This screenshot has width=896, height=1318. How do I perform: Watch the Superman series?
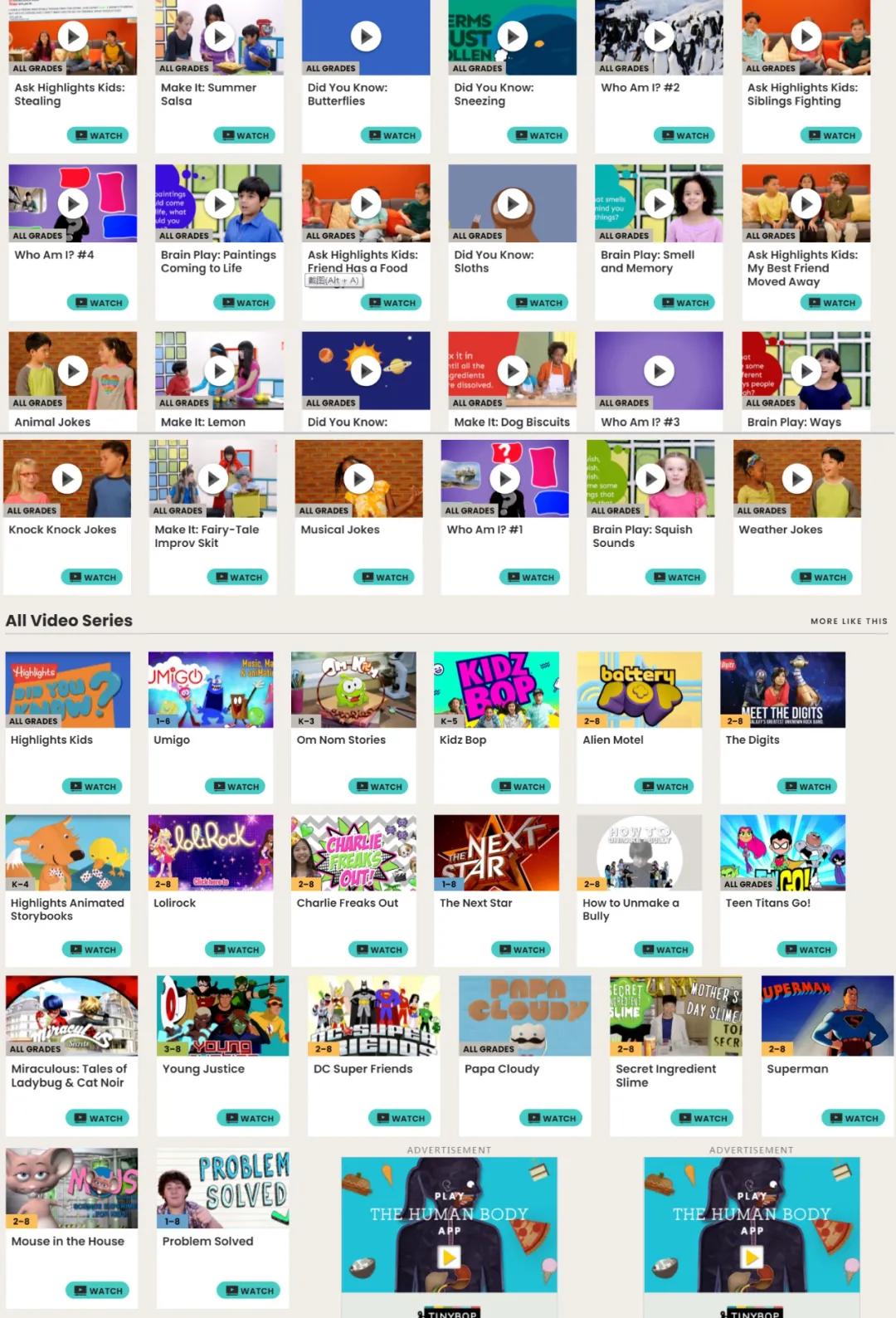pyautogui.click(x=853, y=1118)
